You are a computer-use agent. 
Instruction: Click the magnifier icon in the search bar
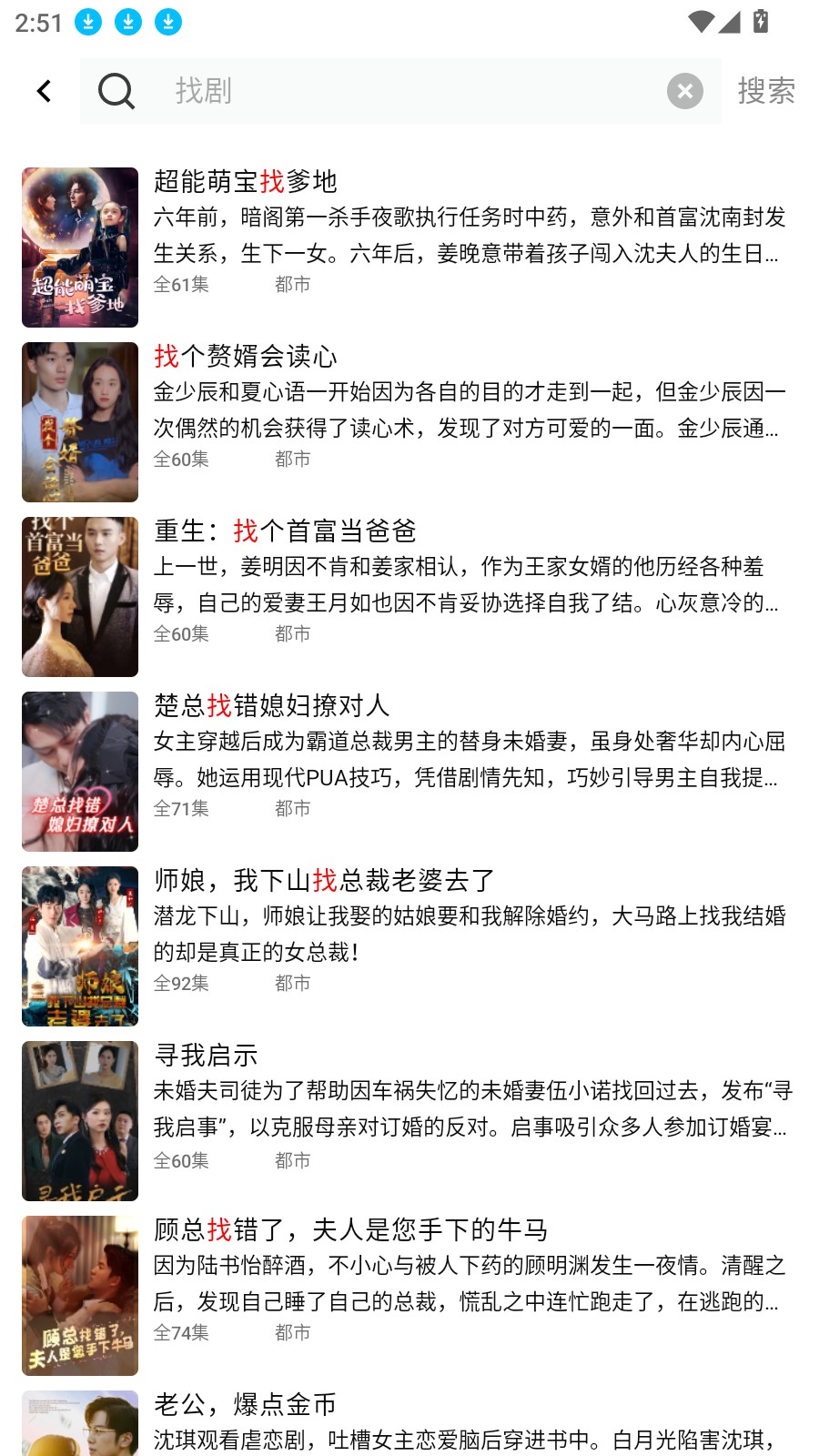click(x=116, y=91)
